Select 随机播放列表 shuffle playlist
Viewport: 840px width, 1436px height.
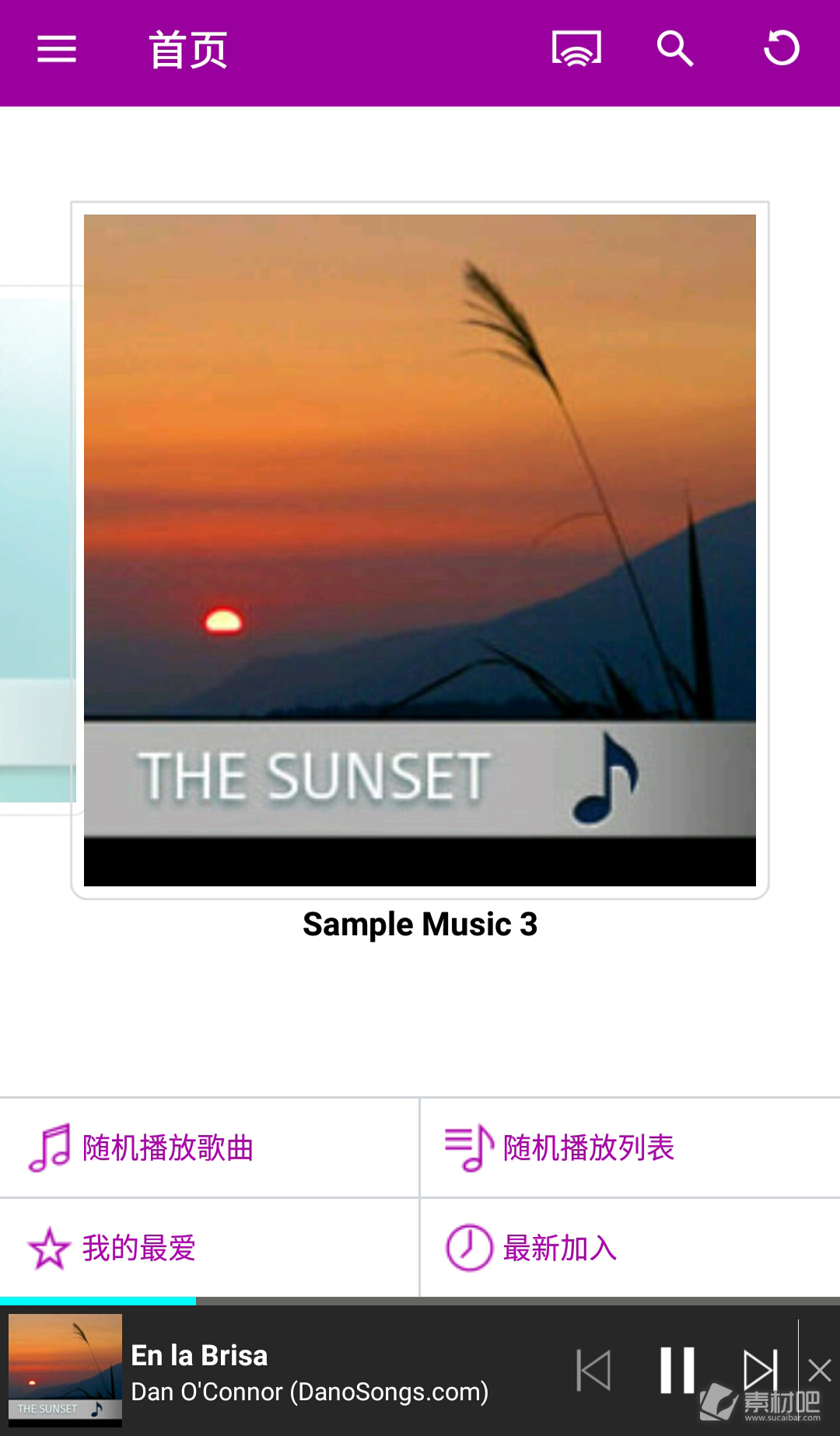coord(631,1147)
